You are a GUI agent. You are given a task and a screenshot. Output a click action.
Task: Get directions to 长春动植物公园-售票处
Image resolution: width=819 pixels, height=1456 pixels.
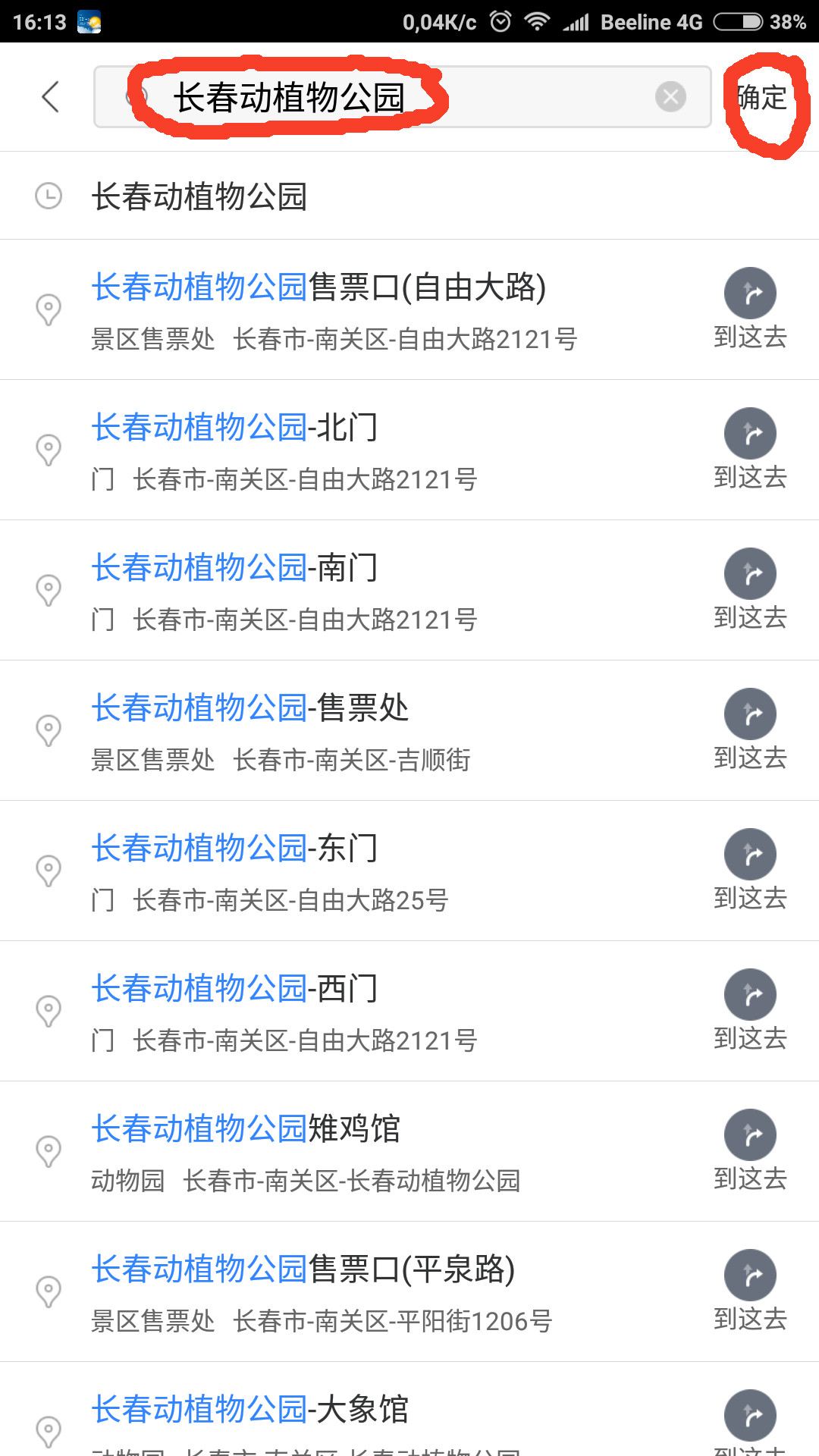(x=750, y=729)
